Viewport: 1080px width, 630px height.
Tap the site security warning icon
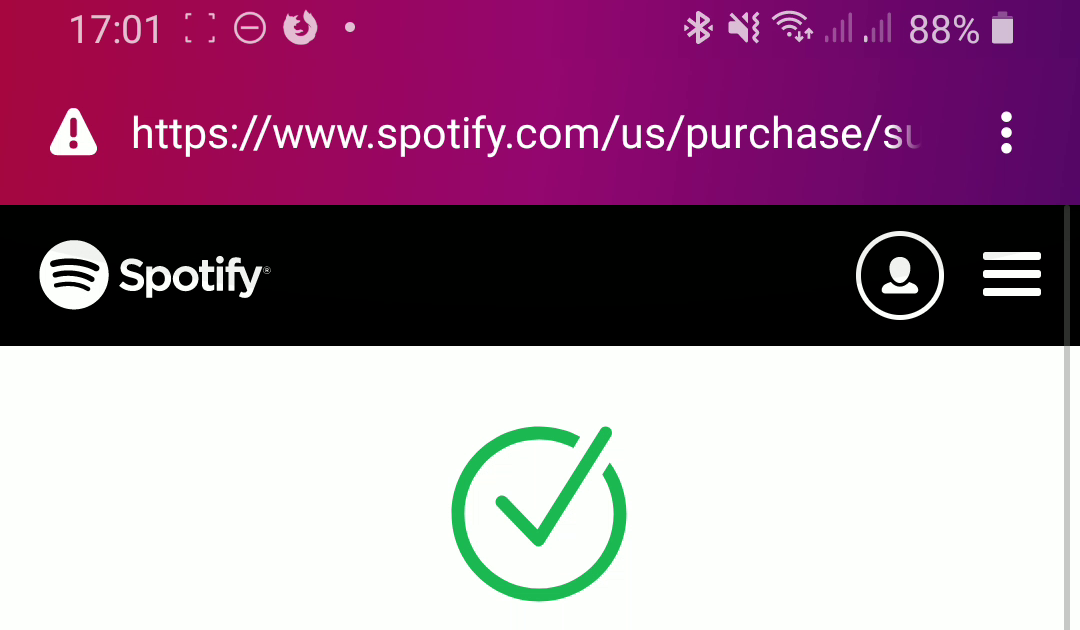tap(73, 133)
